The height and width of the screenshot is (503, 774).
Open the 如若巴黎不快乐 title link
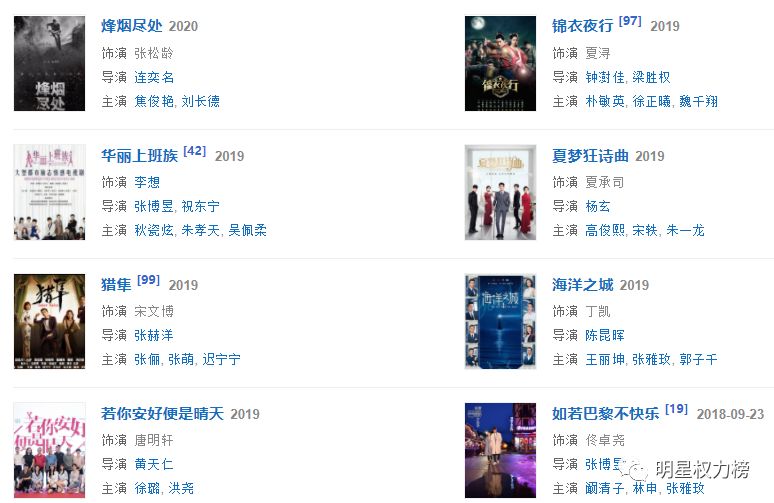point(605,413)
